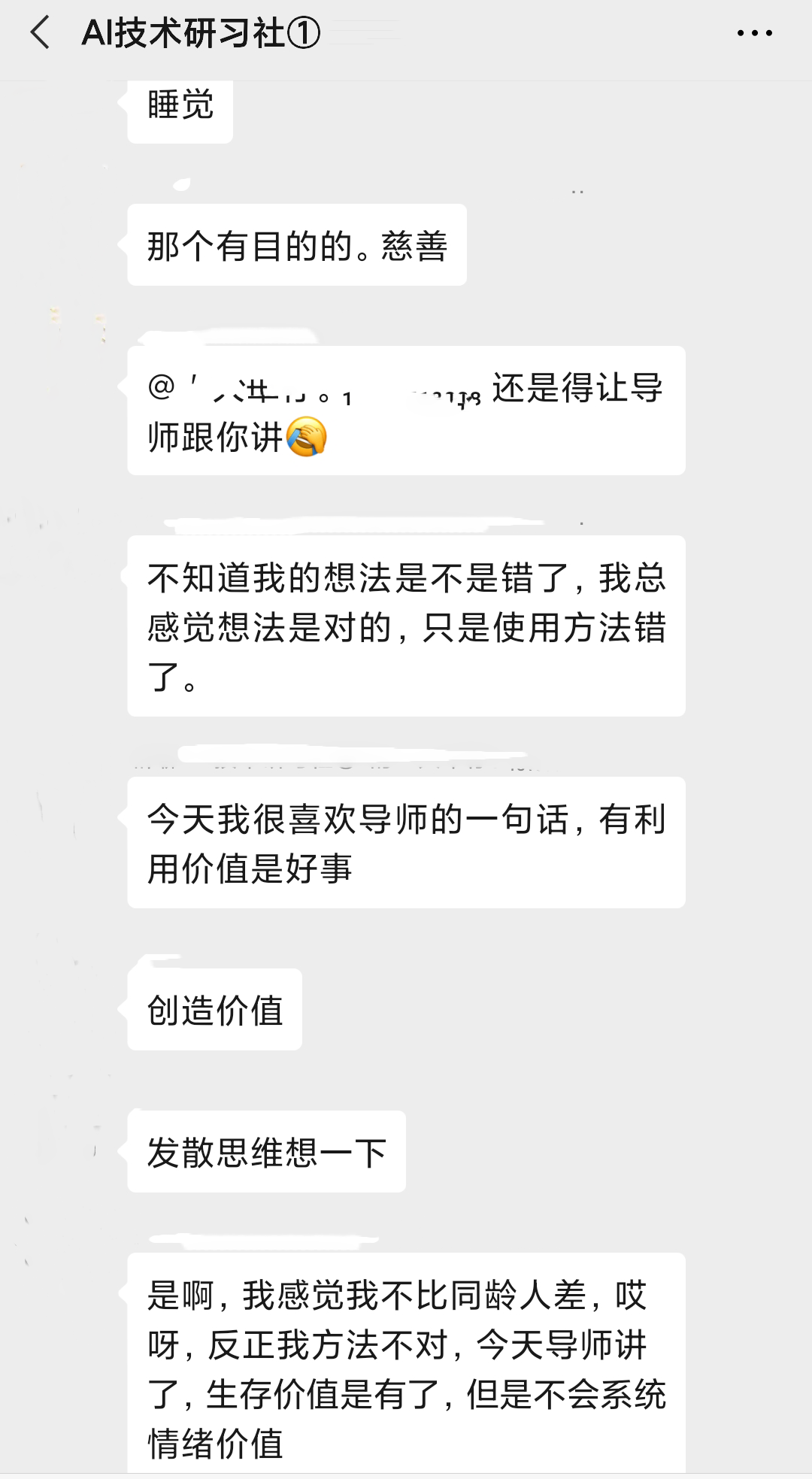Tap the back chevron to exit the chat
812x1479 pixels.
coord(39,33)
